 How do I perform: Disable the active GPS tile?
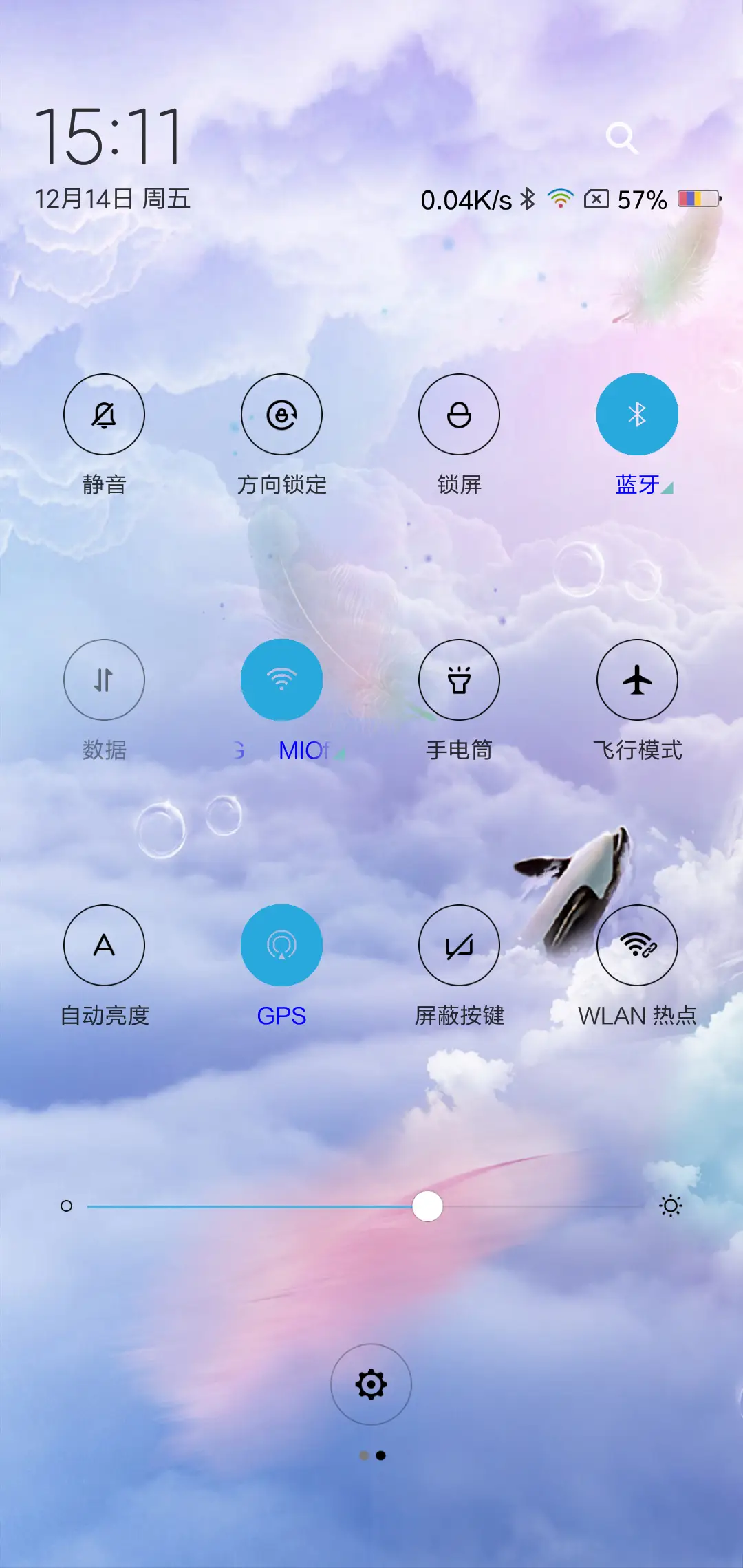[x=282, y=945]
